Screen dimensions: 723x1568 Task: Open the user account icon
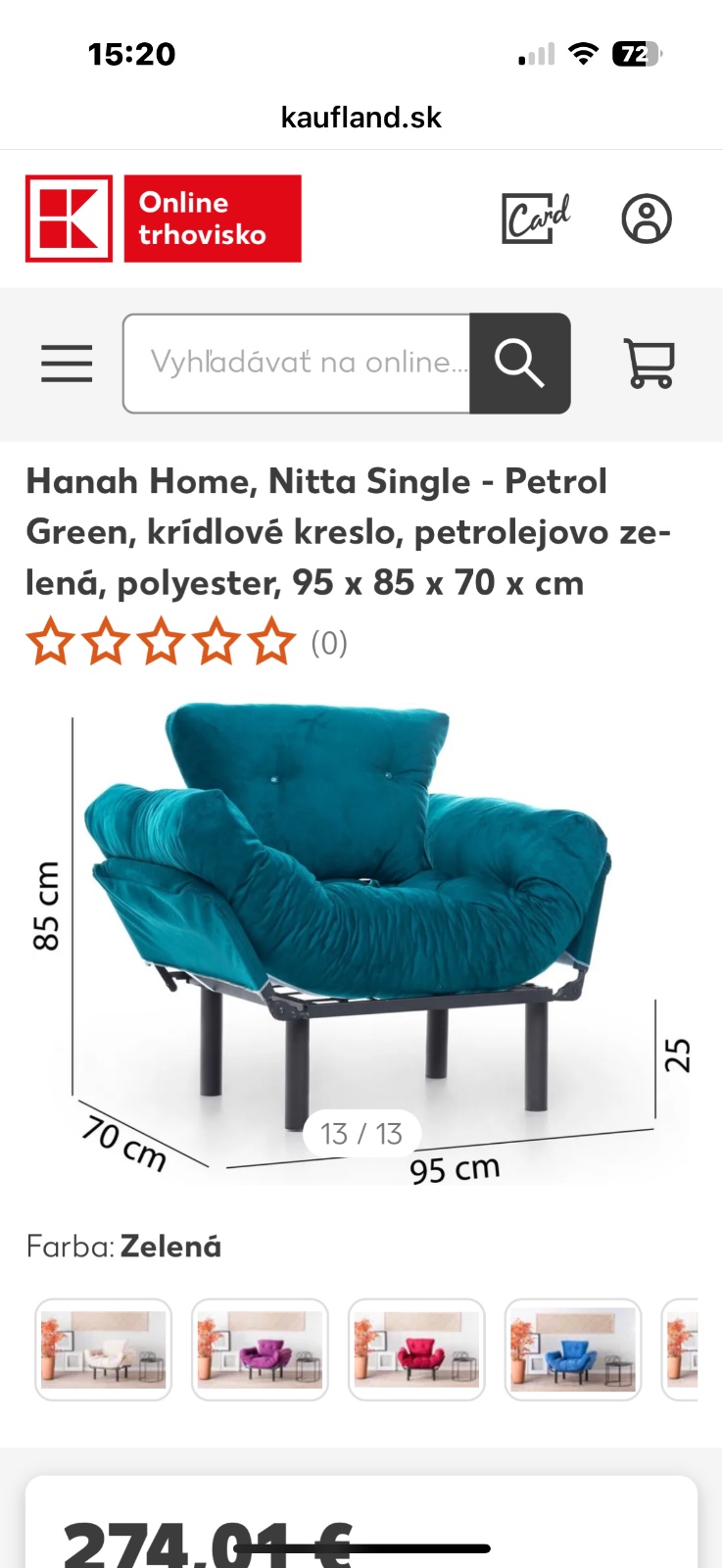coord(647,219)
